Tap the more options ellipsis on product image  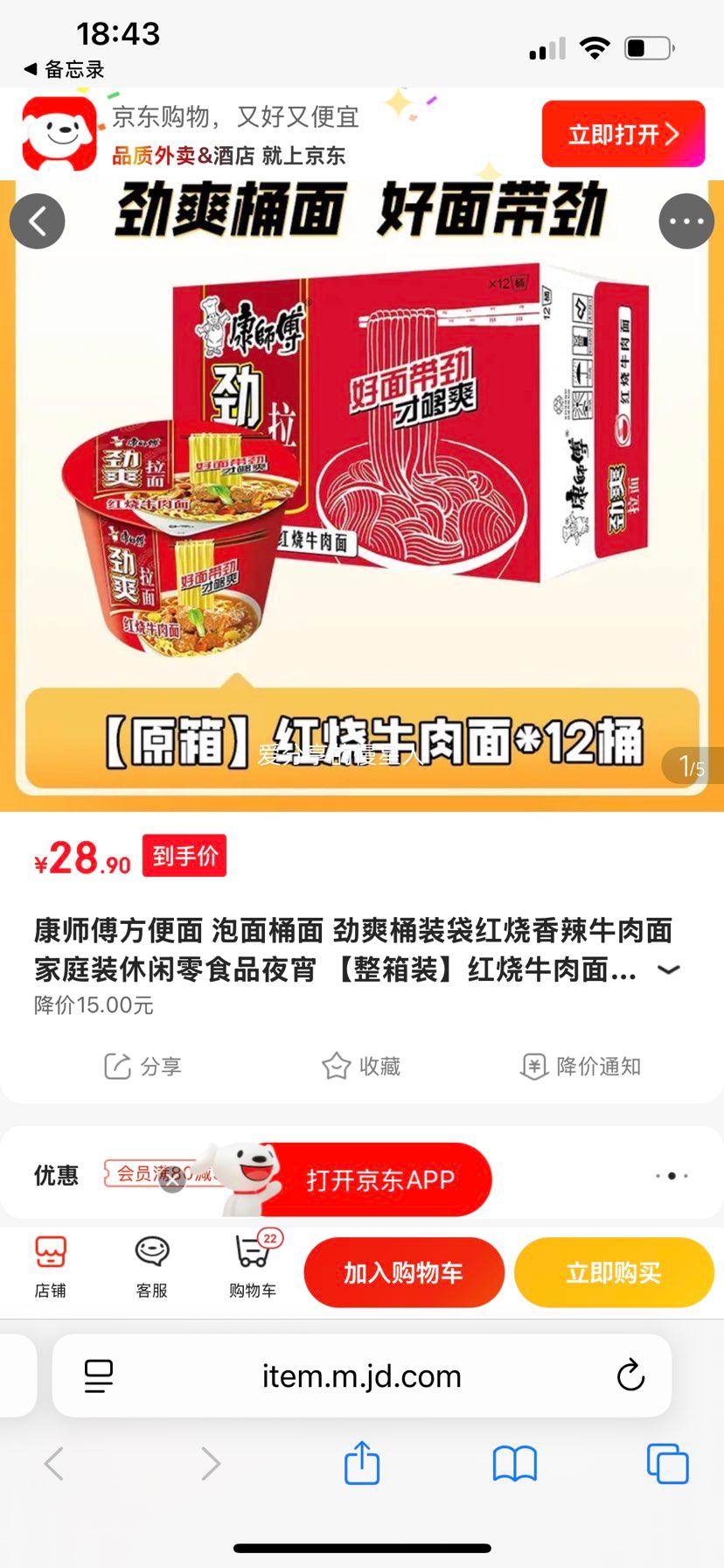tap(686, 220)
